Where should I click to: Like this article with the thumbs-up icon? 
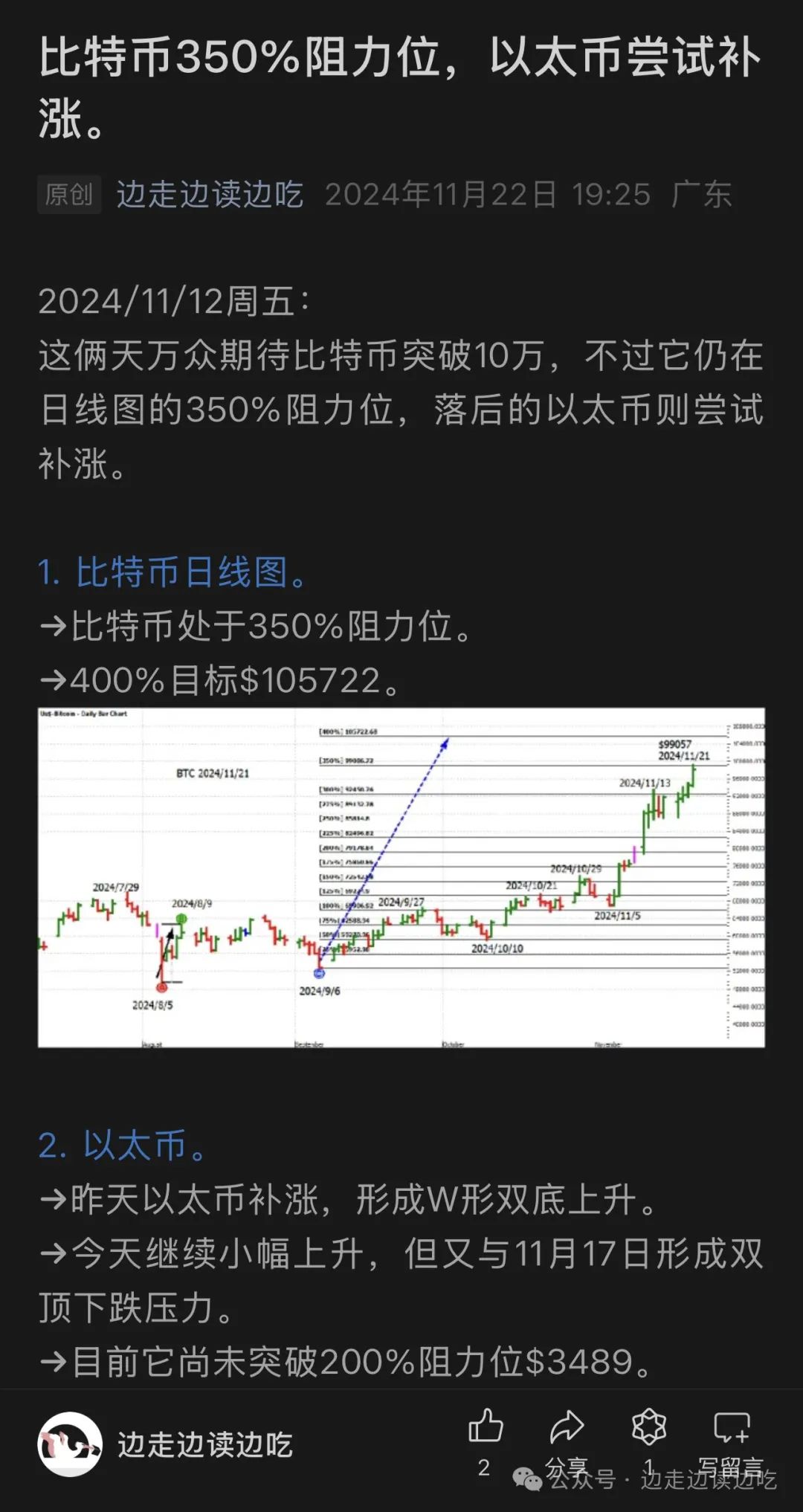(x=486, y=1427)
